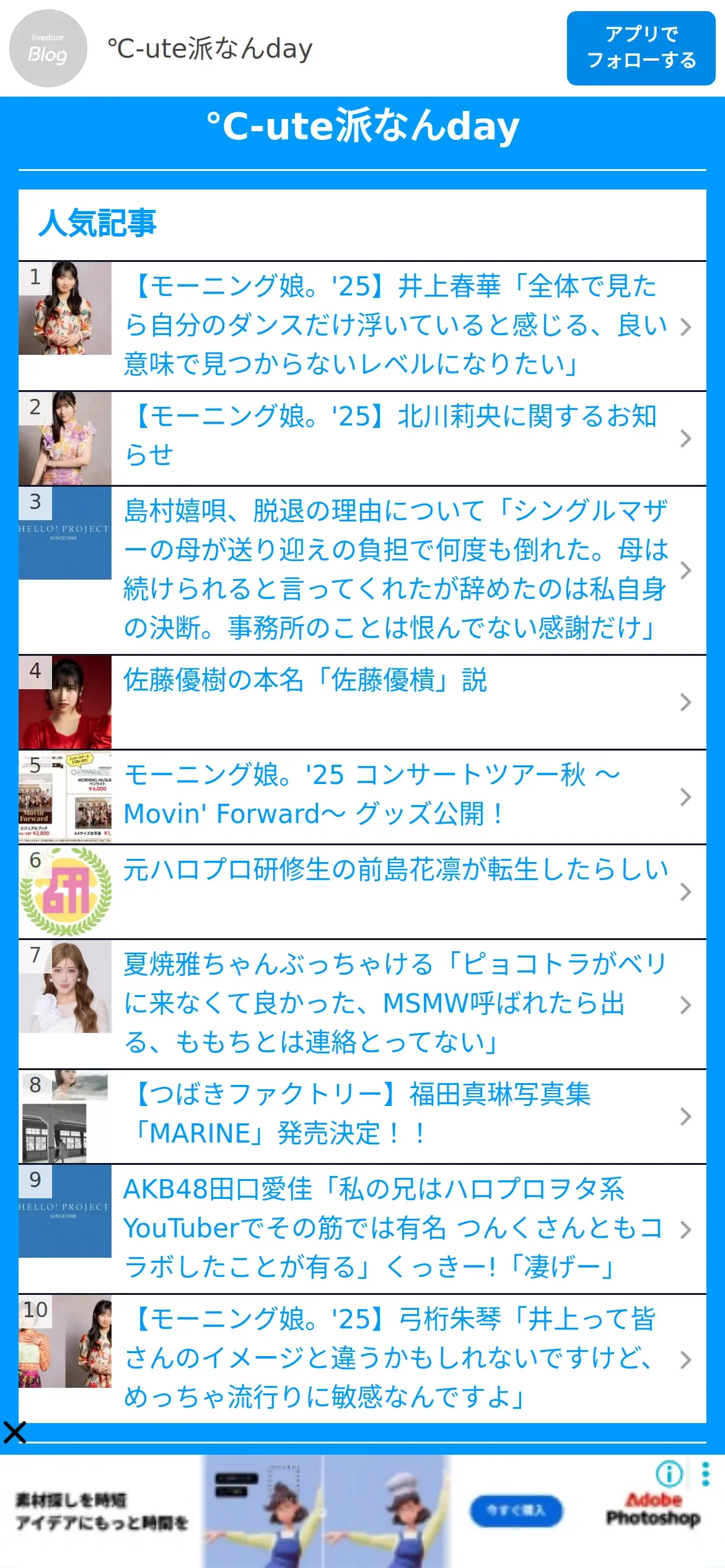Open the °C-ute派なんday blue header title
Viewport: 725px width, 1568px height.
click(x=362, y=126)
